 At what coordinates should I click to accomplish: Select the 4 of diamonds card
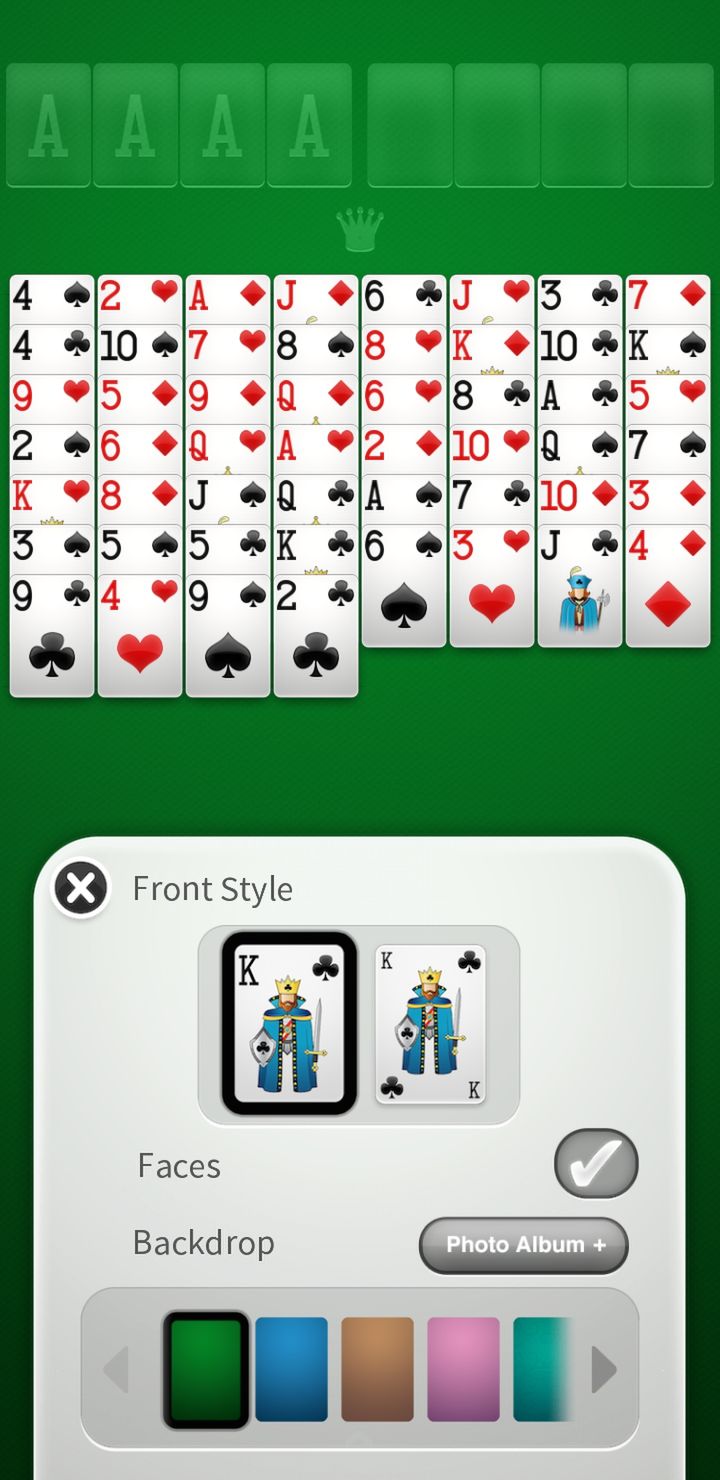[668, 586]
